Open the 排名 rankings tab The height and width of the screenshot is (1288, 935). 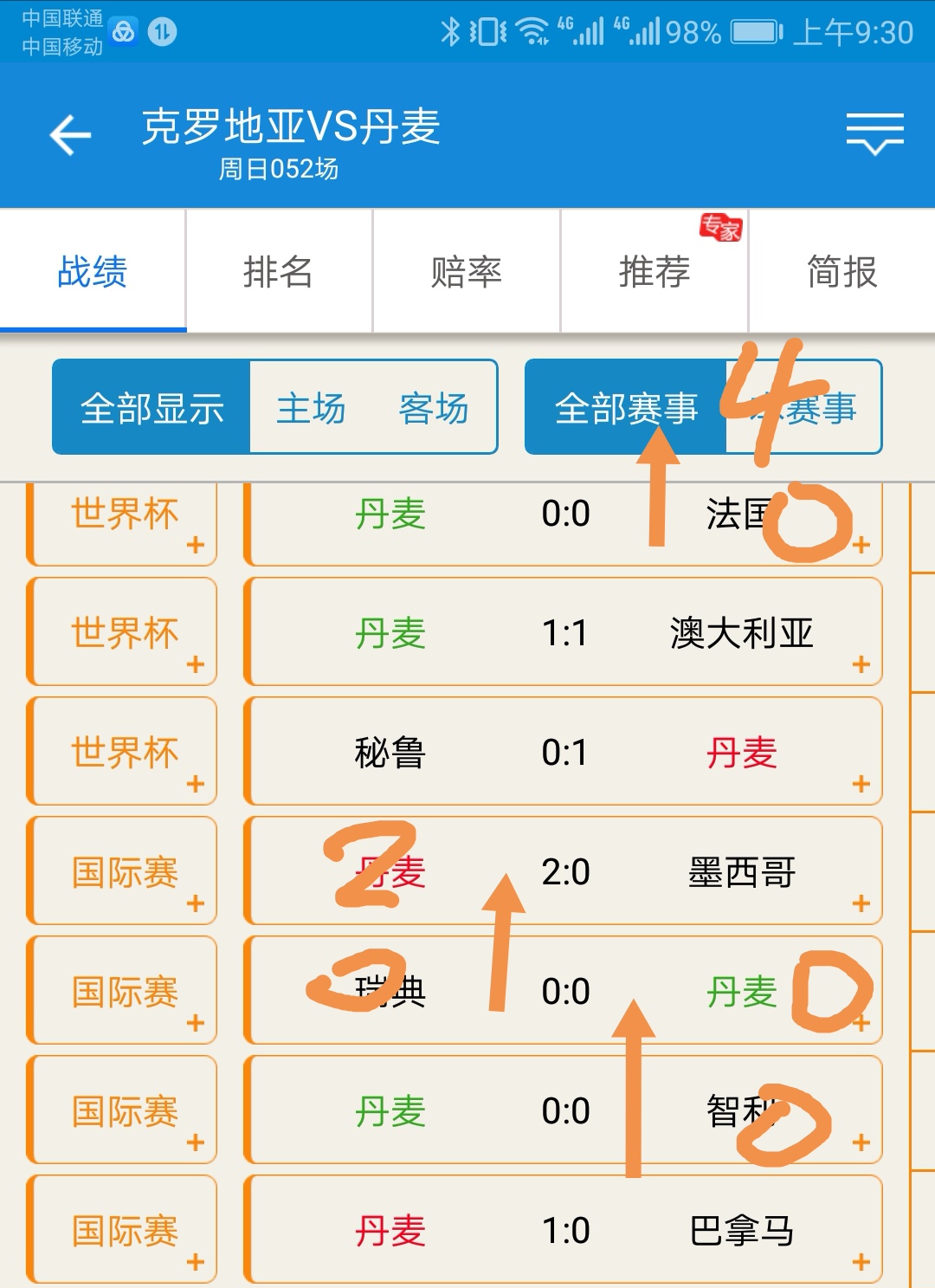[x=279, y=272]
